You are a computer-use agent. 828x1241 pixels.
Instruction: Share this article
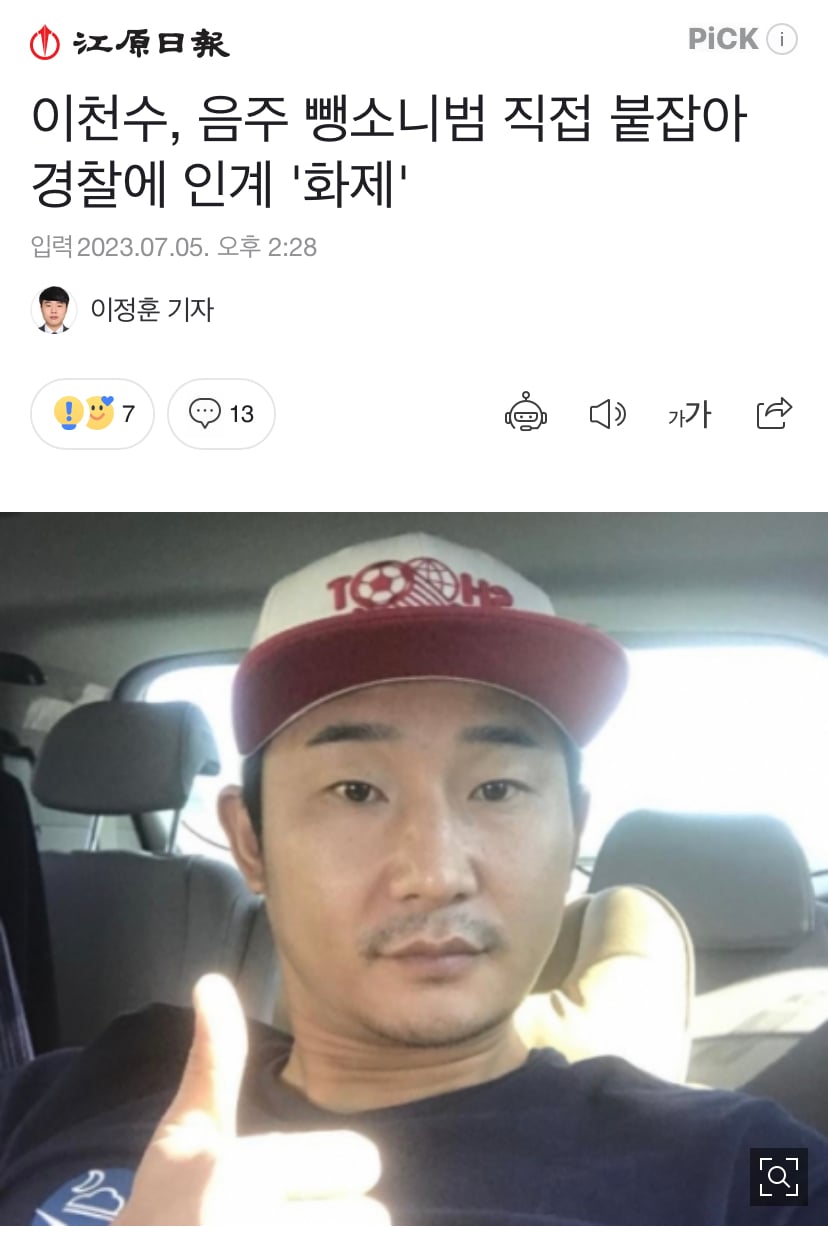point(774,413)
